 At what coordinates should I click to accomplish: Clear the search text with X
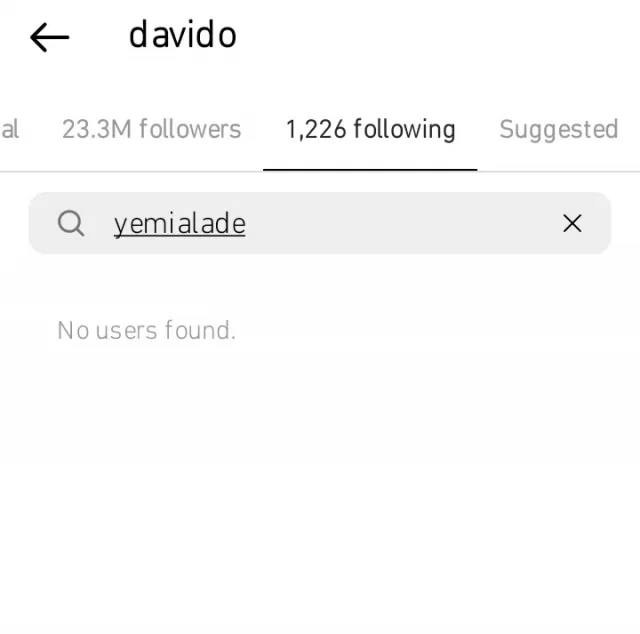572,223
